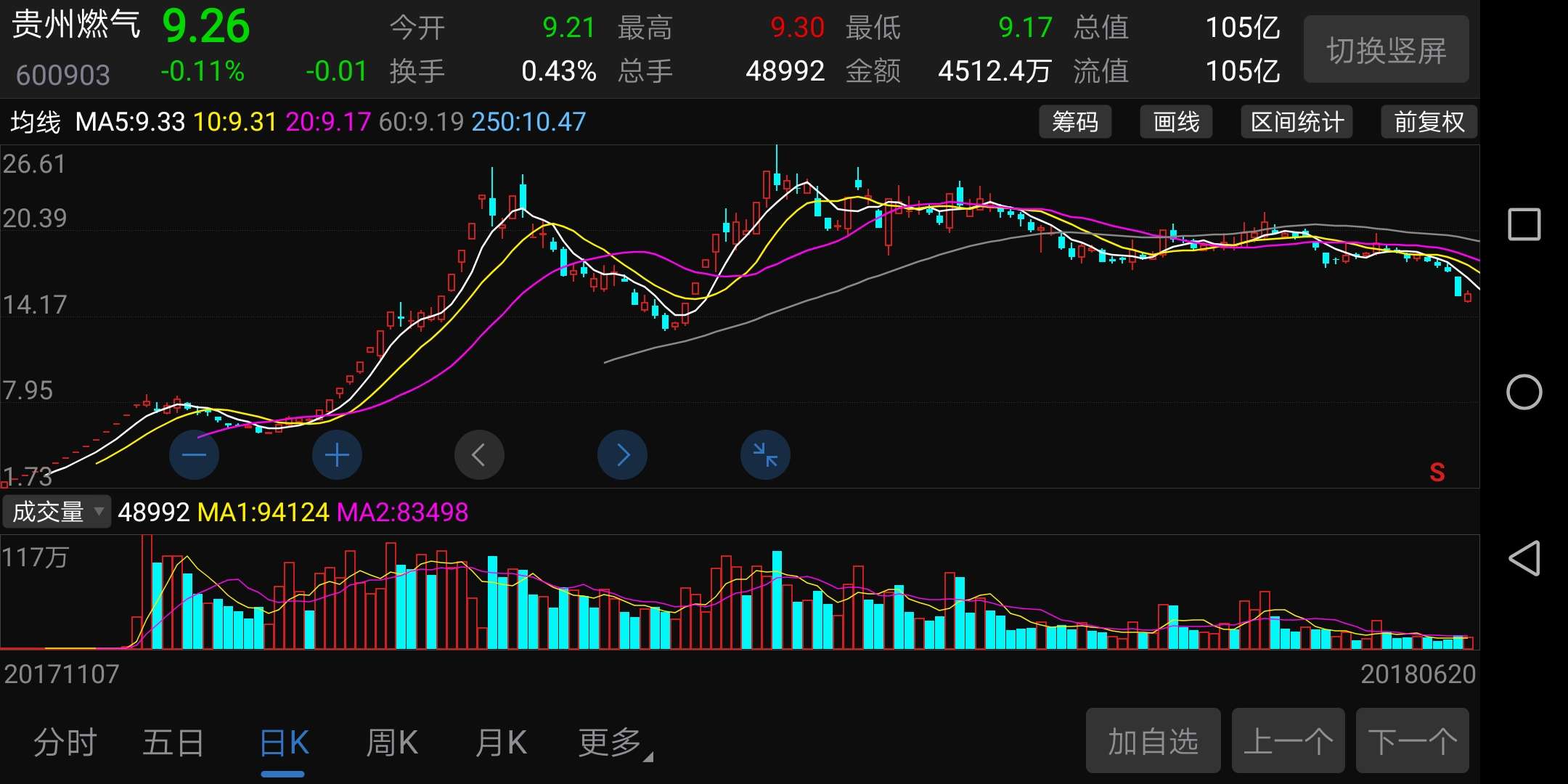Open 区间统计 interval statistics
The image size is (1568, 784).
pos(1297,122)
